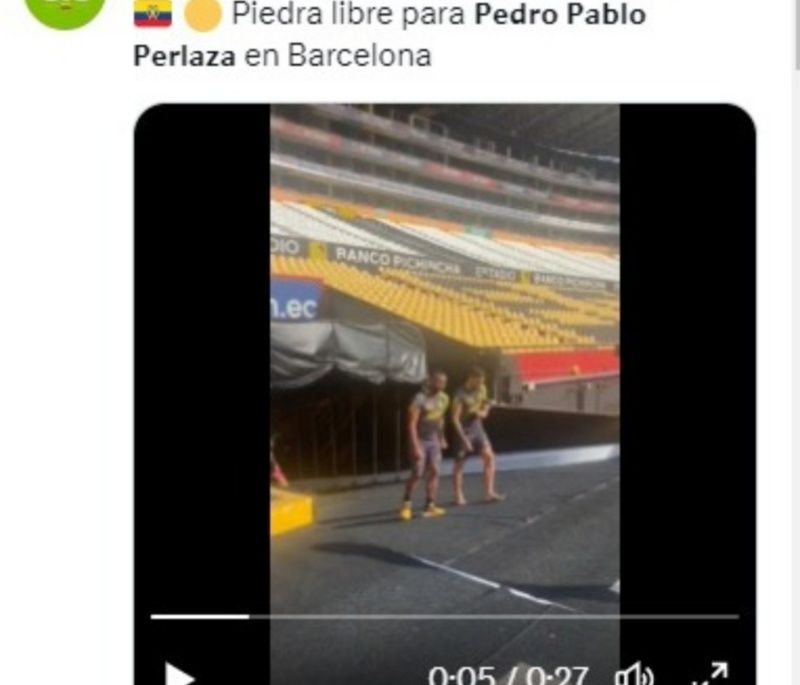The height and width of the screenshot is (685, 800).
Task: Mute the video sound
Action: tap(634, 675)
